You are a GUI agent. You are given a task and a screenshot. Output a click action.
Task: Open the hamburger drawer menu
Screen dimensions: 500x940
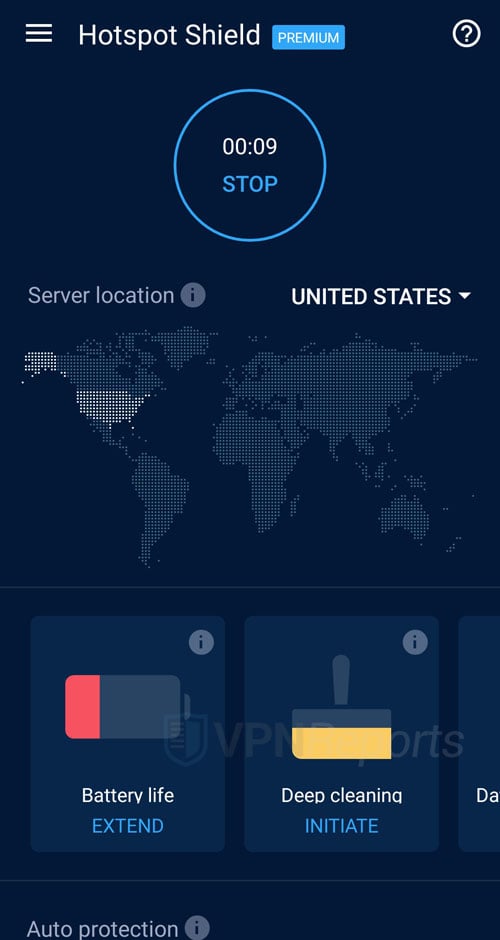(x=39, y=34)
